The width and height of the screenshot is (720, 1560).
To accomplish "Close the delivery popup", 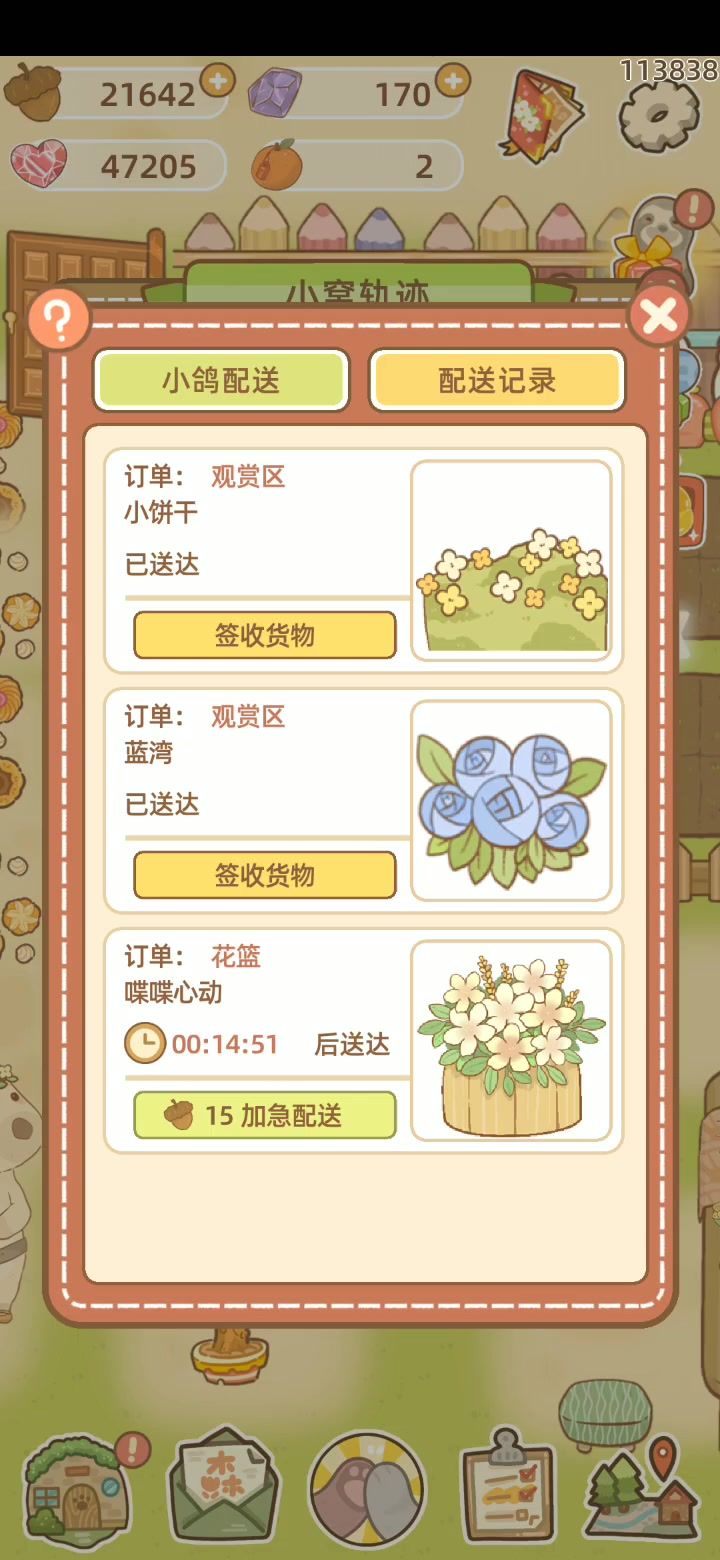I will [x=659, y=316].
